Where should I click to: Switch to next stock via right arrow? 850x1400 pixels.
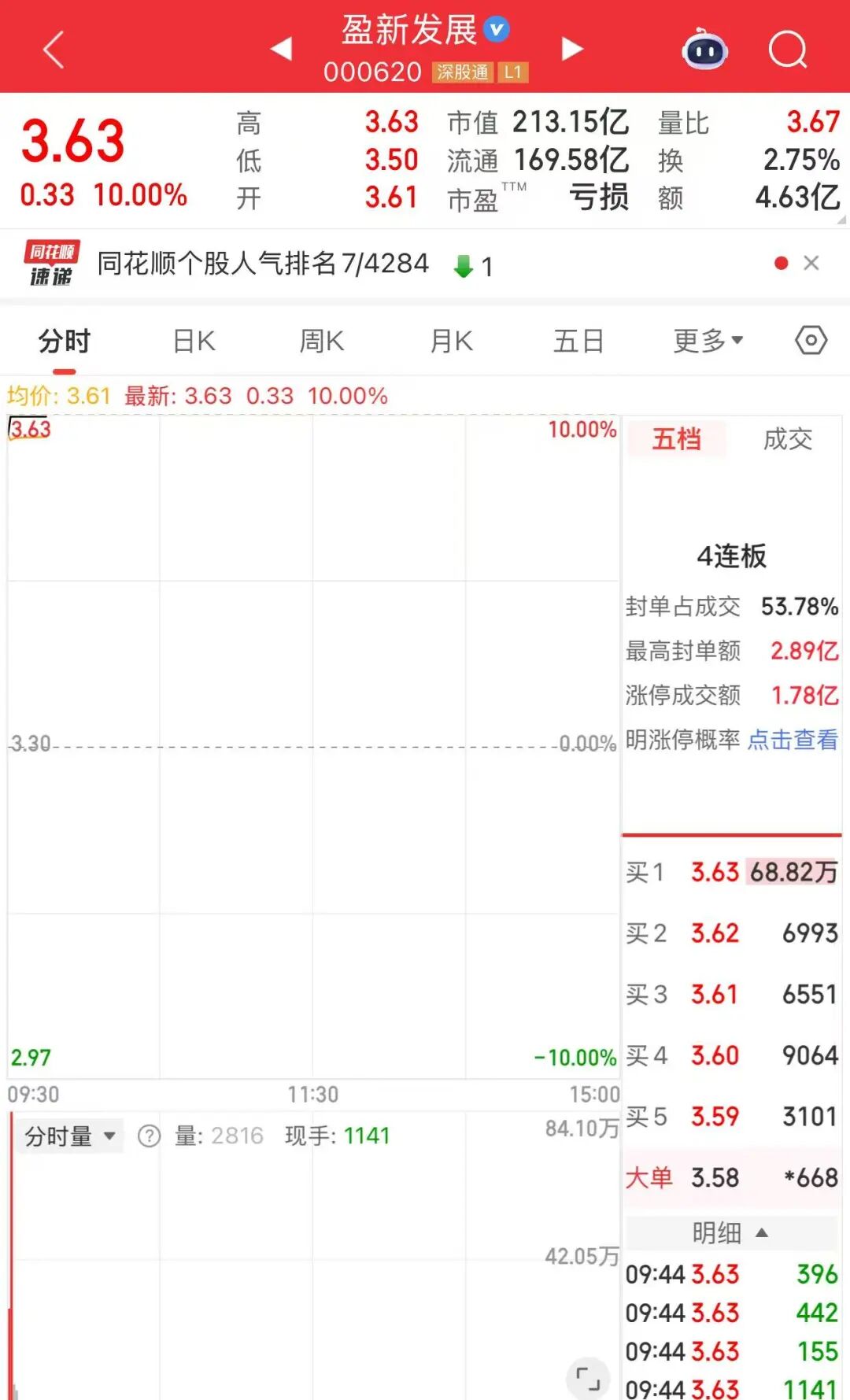coord(572,50)
